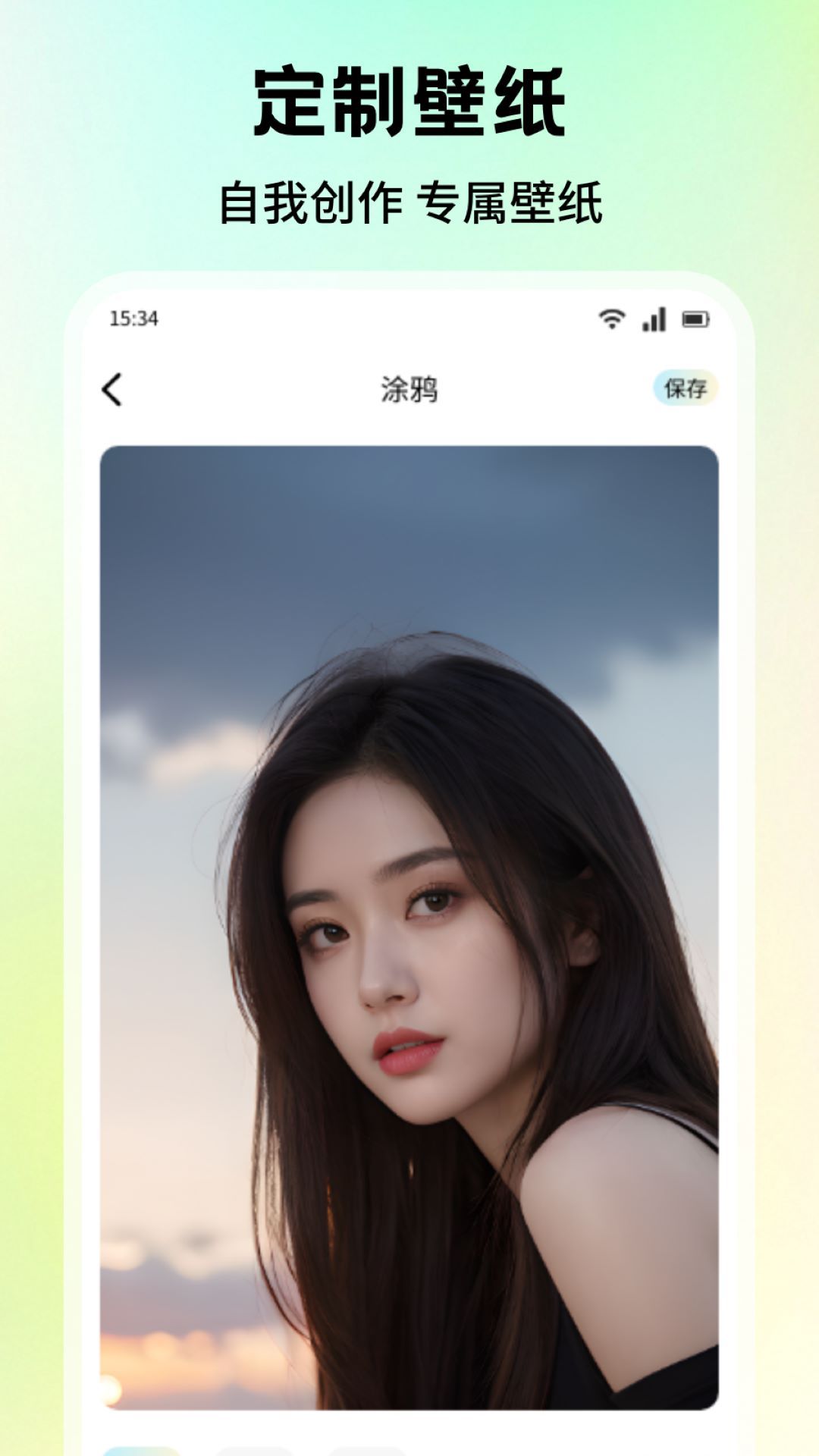The height and width of the screenshot is (1456, 819).
Task: Toggle save highlight on 保存 chip
Action: click(x=683, y=388)
